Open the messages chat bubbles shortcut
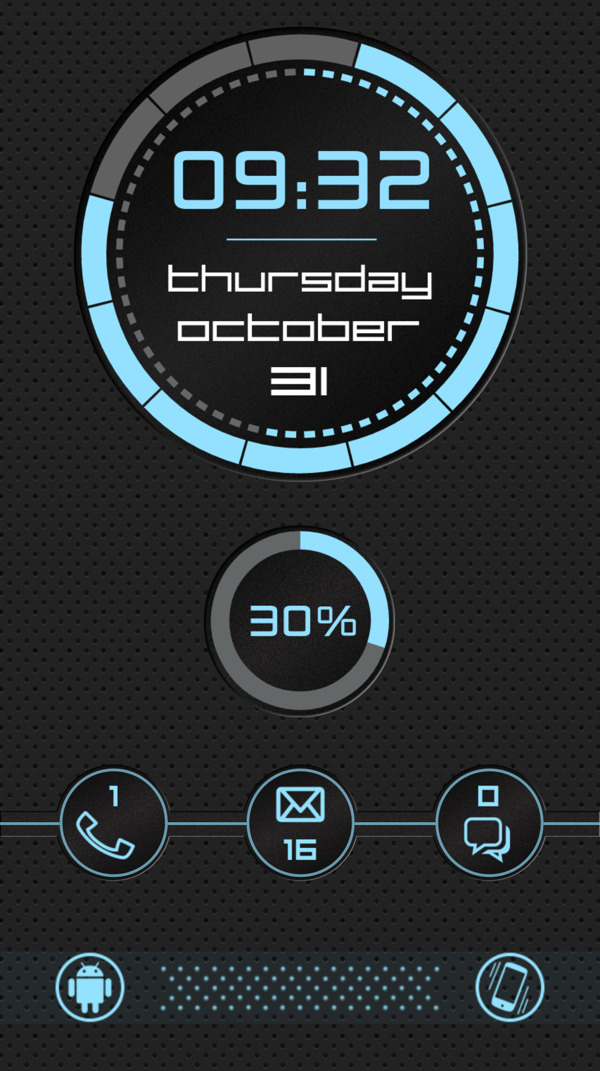 488,824
